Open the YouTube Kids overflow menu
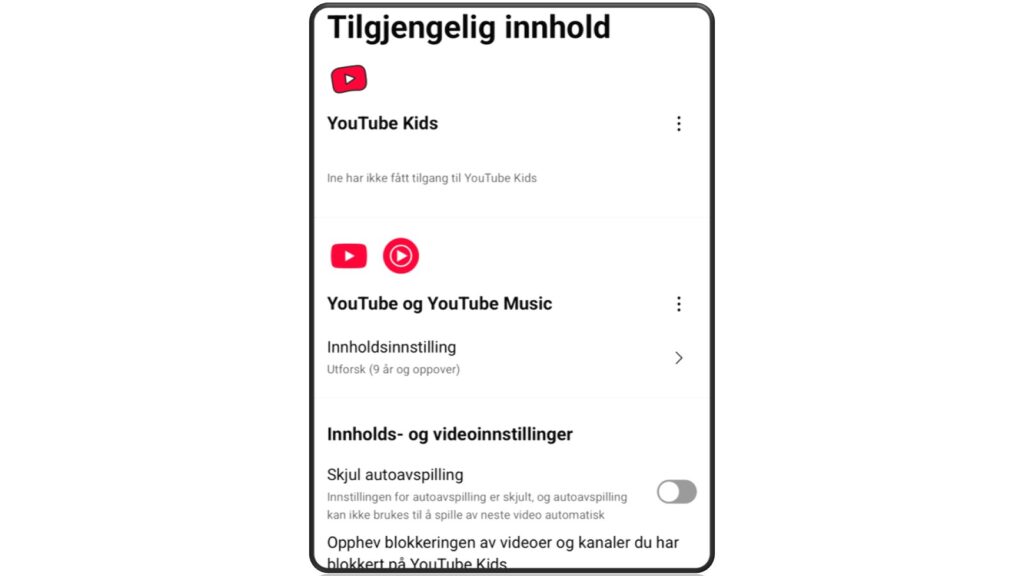 click(x=679, y=124)
